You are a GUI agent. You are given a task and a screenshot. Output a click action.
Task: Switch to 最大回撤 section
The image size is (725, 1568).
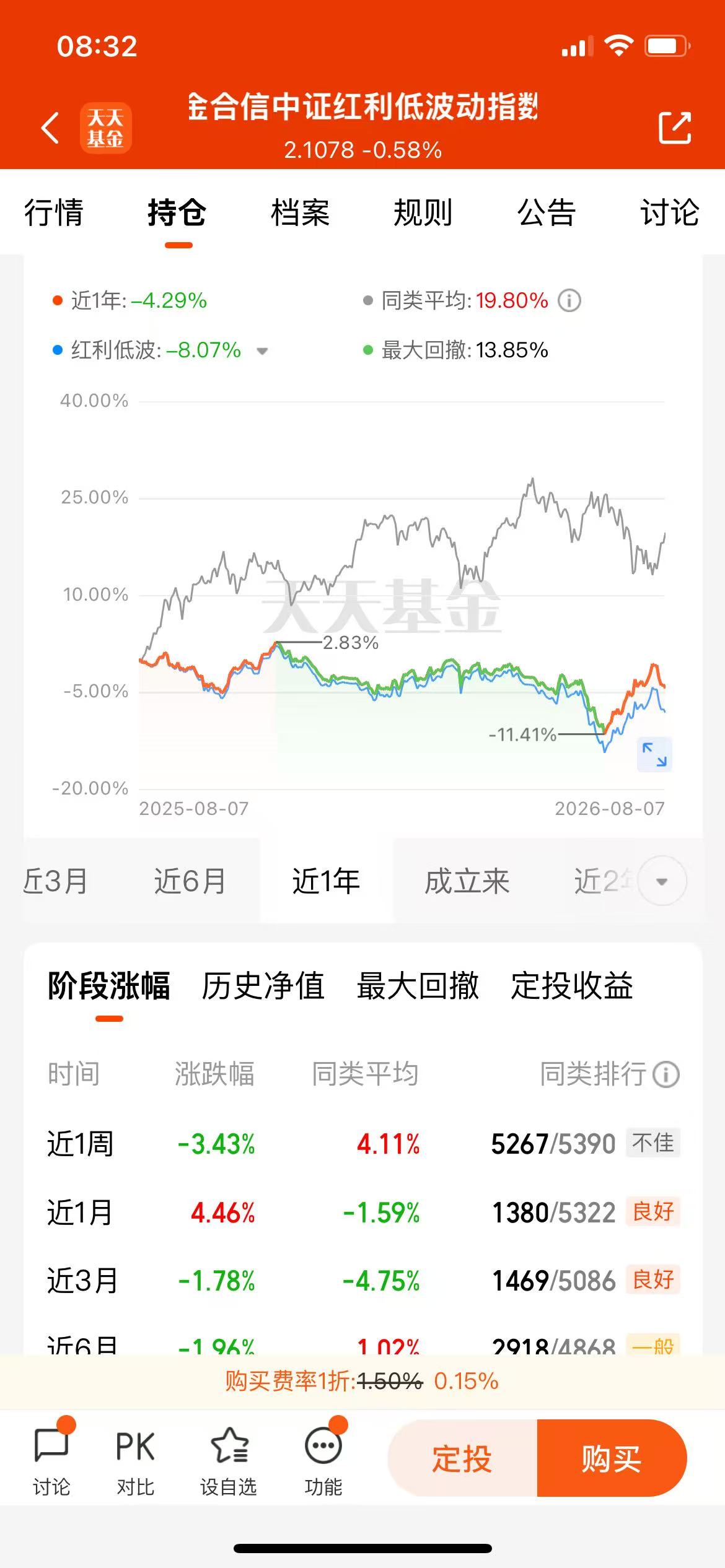pyautogui.click(x=418, y=985)
